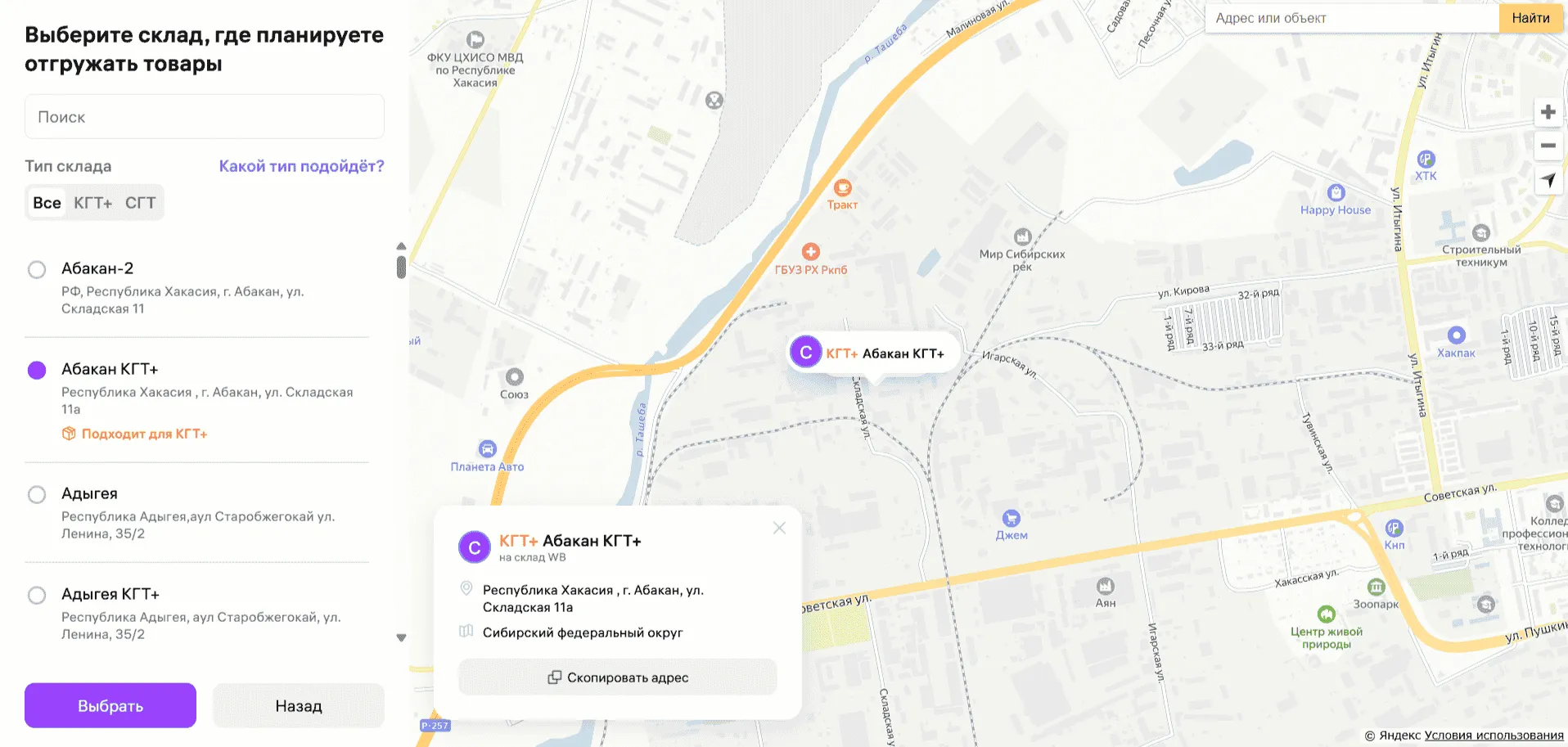Zoom in on the map

(x=1548, y=112)
